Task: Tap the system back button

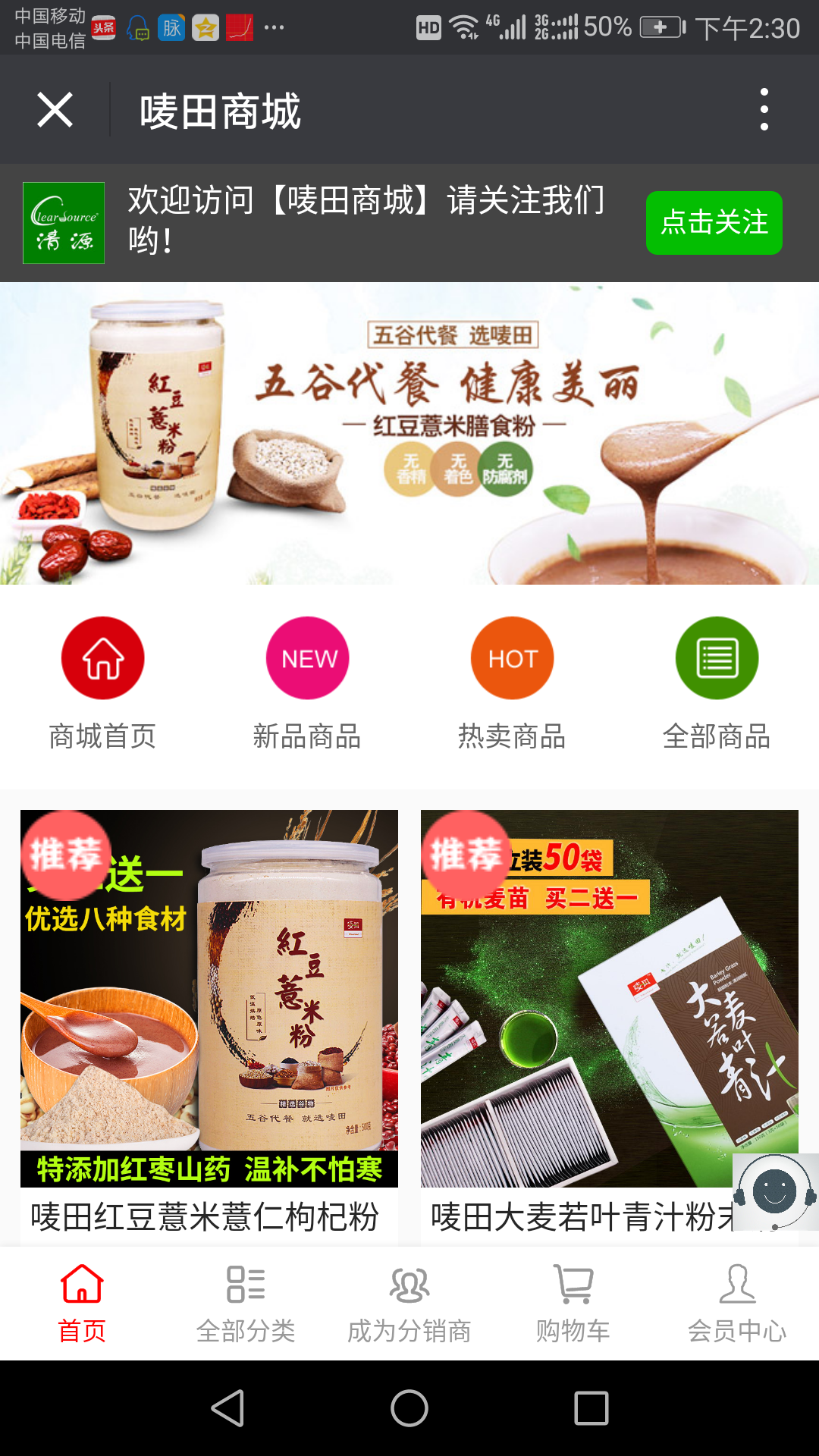Action: [x=227, y=1408]
